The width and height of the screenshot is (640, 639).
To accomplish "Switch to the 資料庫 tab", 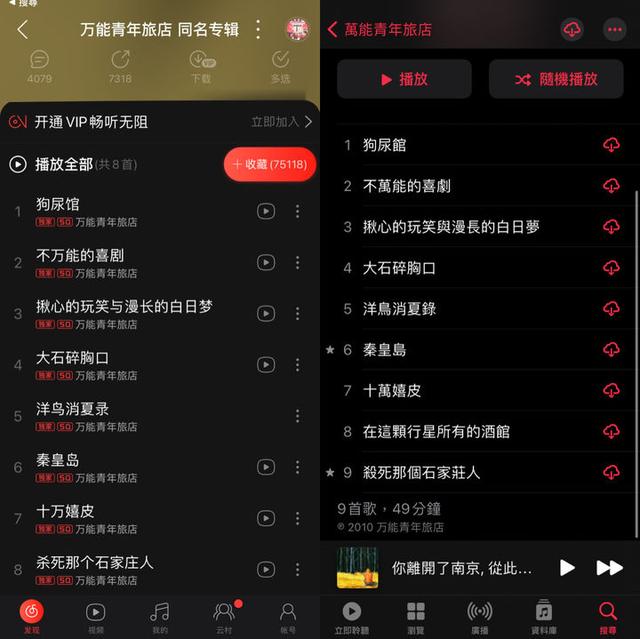I will click(x=544, y=616).
